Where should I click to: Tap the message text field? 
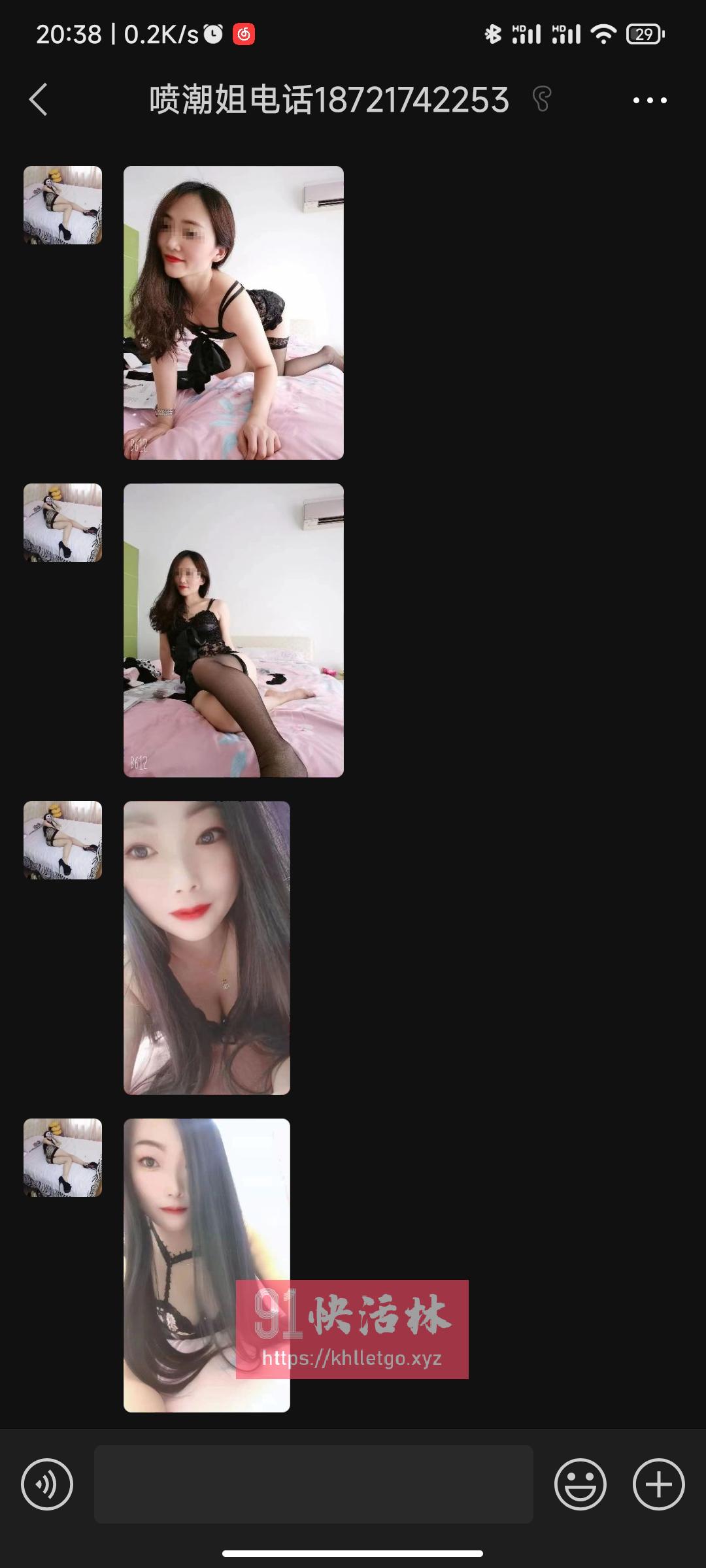click(x=314, y=1484)
